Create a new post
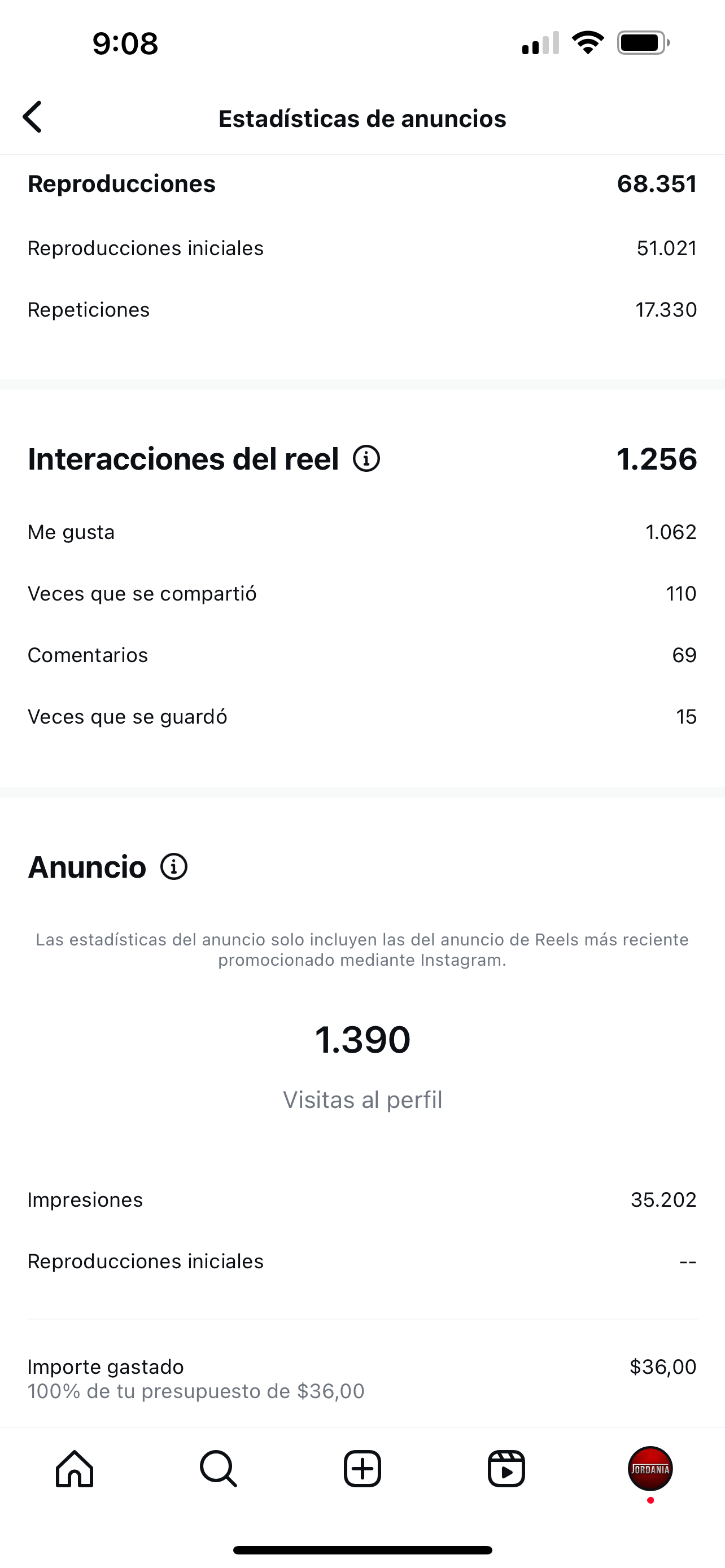 362,1469
